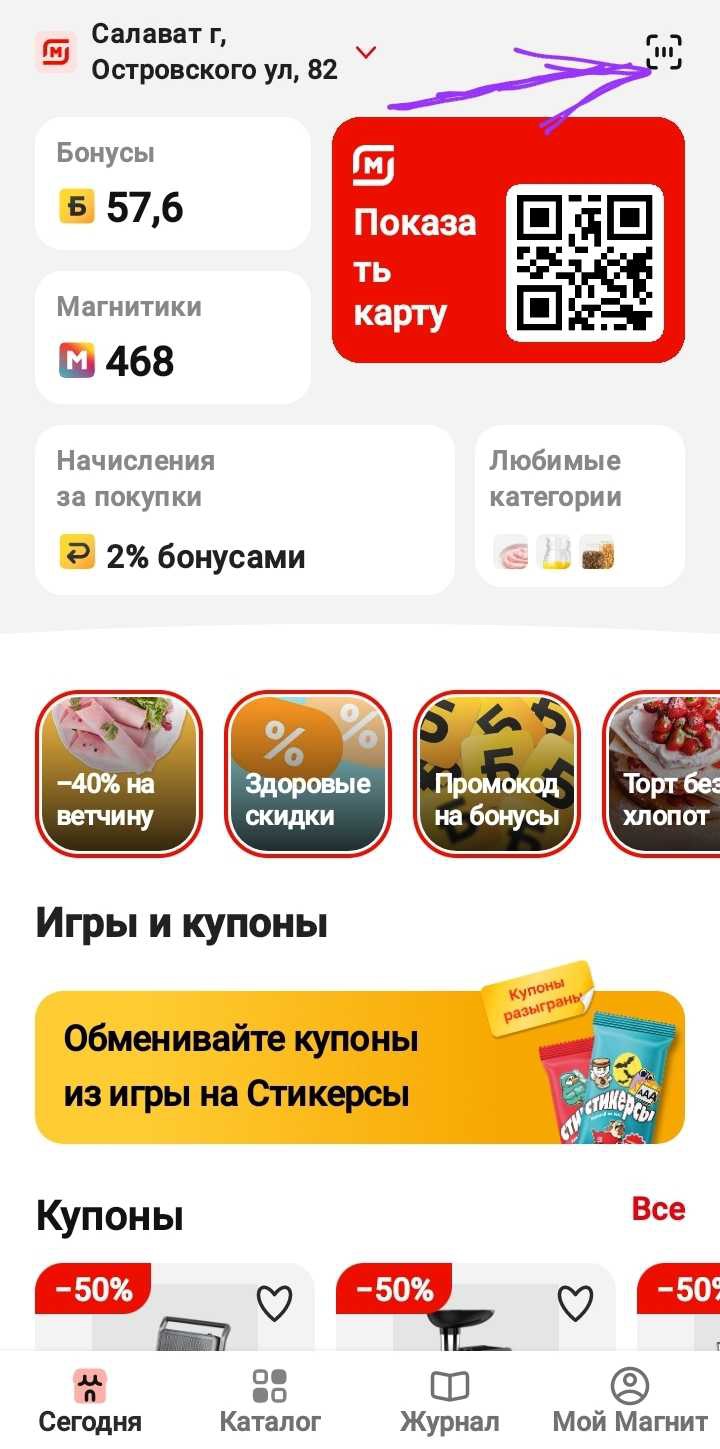Open the Мой Магнит tab
Image resolution: width=720 pixels, height=1449 pixels.
(x=630, y=1400)
